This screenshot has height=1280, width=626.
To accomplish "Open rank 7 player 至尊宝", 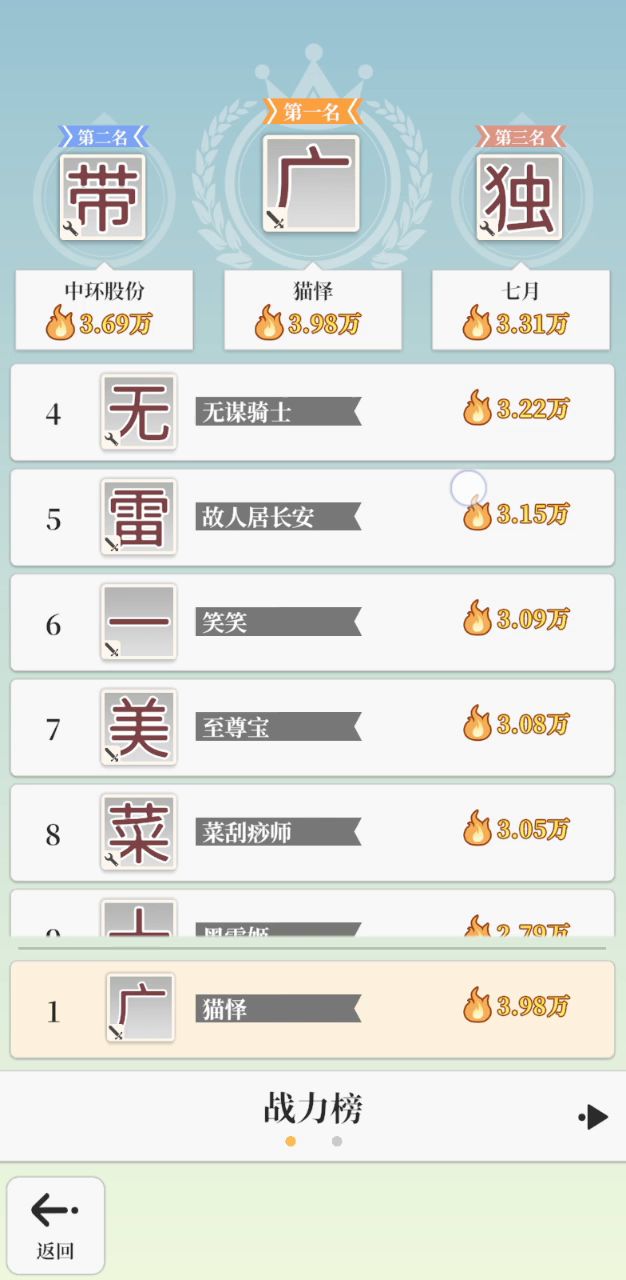I will click(x=312, y=727).
